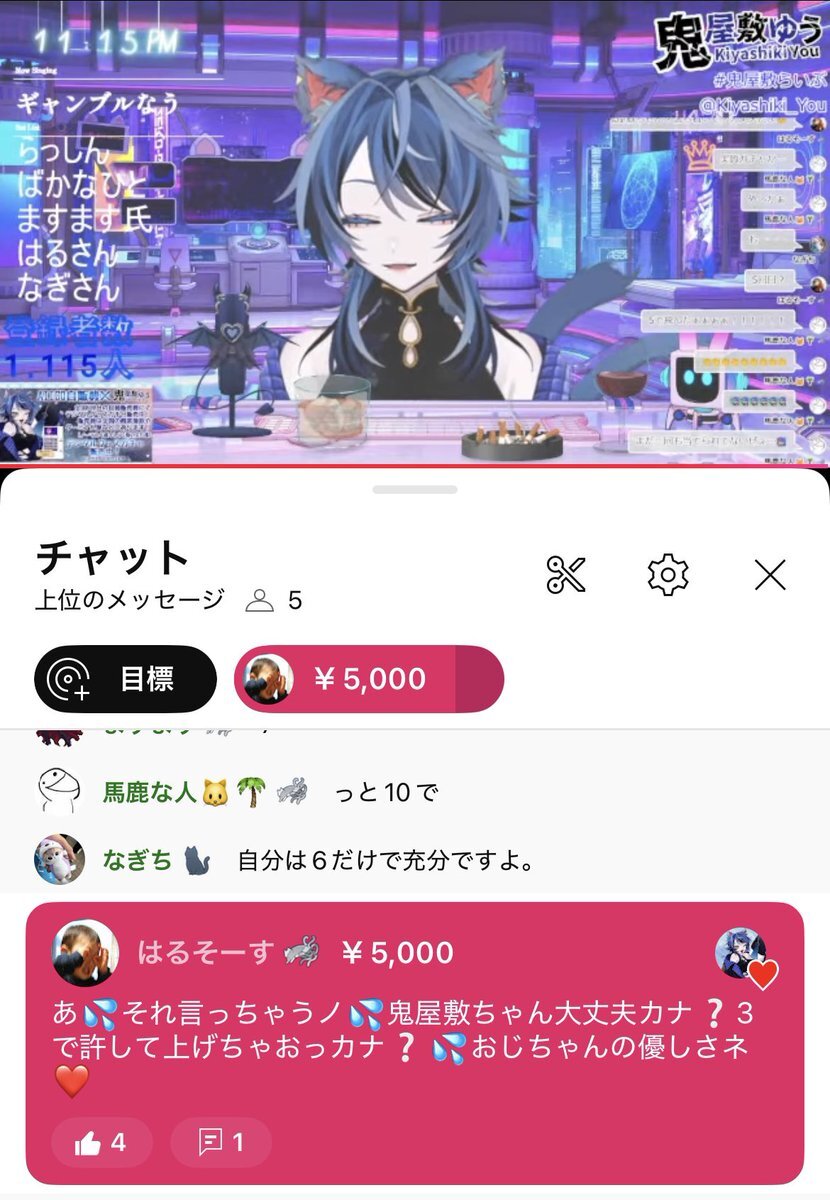
Task: Open the pinned ¥5,000 Super Chat chip
Action: pyautogui.click(x=368, y=679)
